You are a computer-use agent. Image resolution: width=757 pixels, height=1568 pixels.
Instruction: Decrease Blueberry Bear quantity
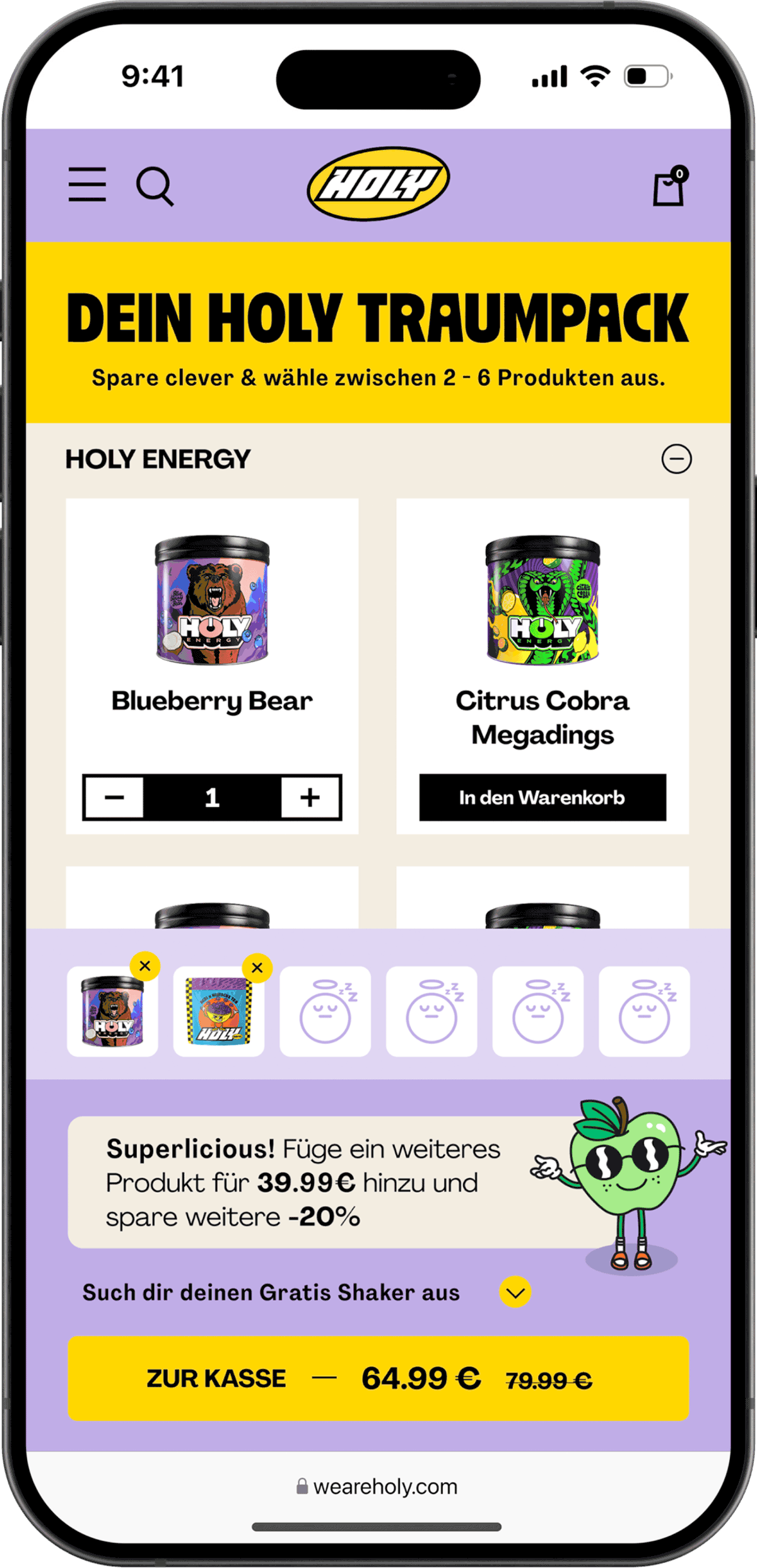(114, 798)
